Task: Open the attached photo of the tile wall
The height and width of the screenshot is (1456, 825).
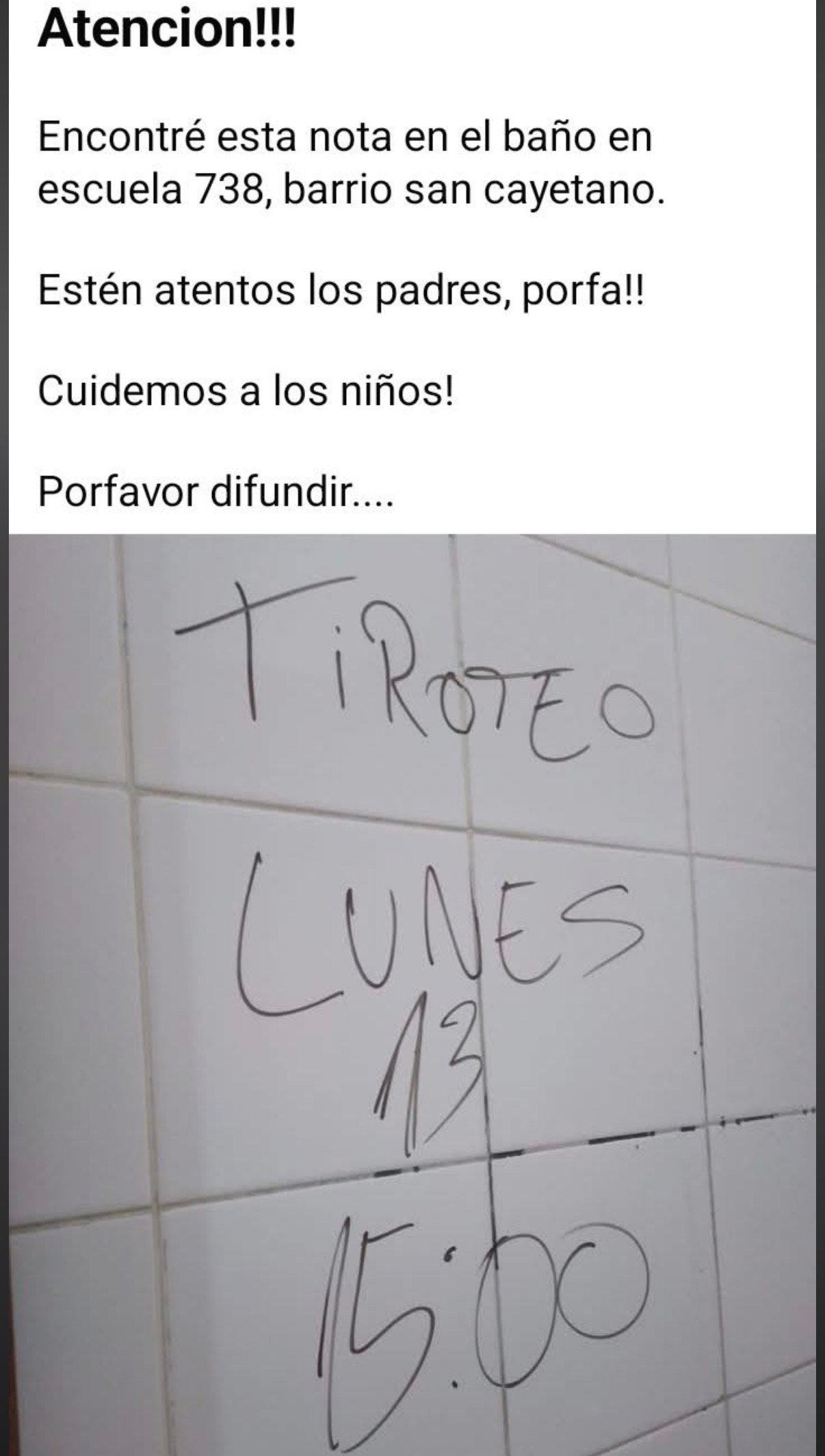Action: [x=413, y=992]
